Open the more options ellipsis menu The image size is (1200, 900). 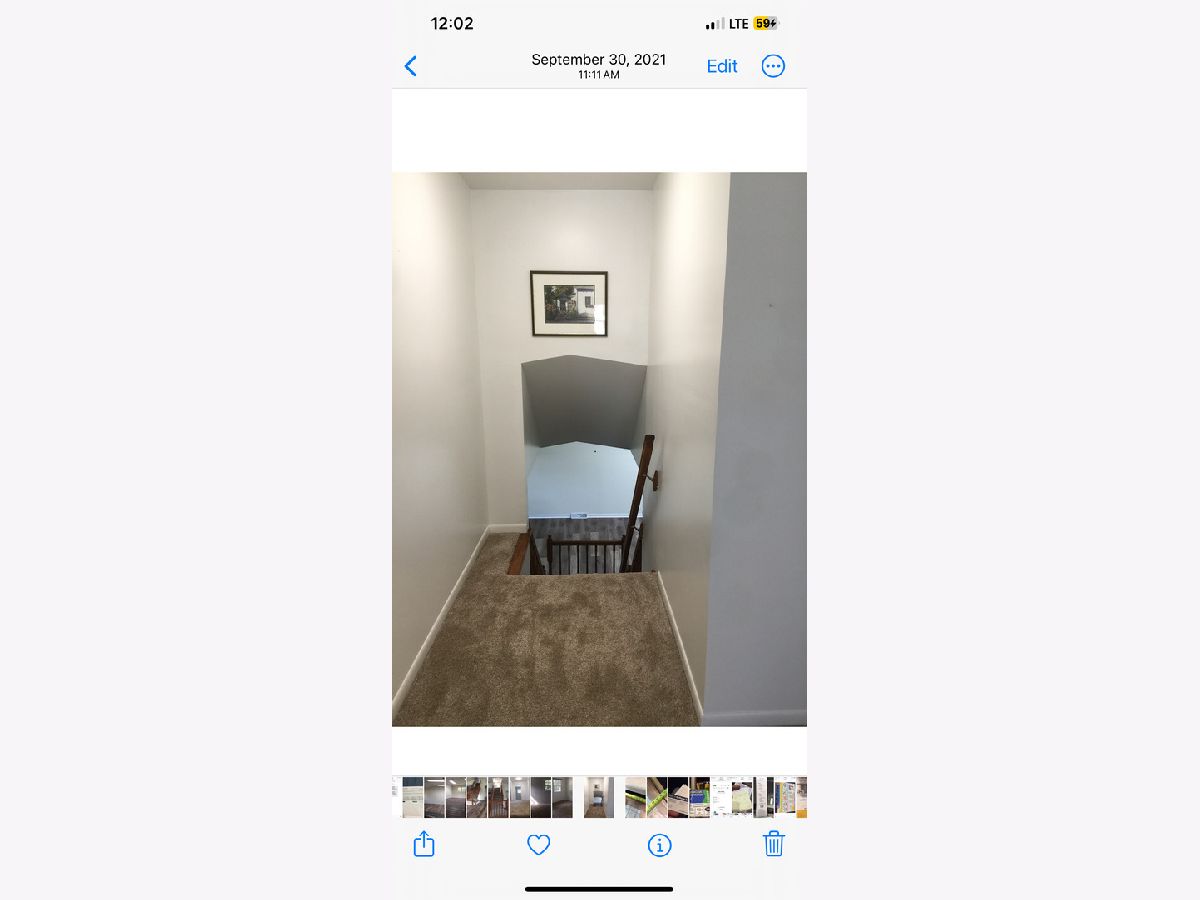coord(773,66)
